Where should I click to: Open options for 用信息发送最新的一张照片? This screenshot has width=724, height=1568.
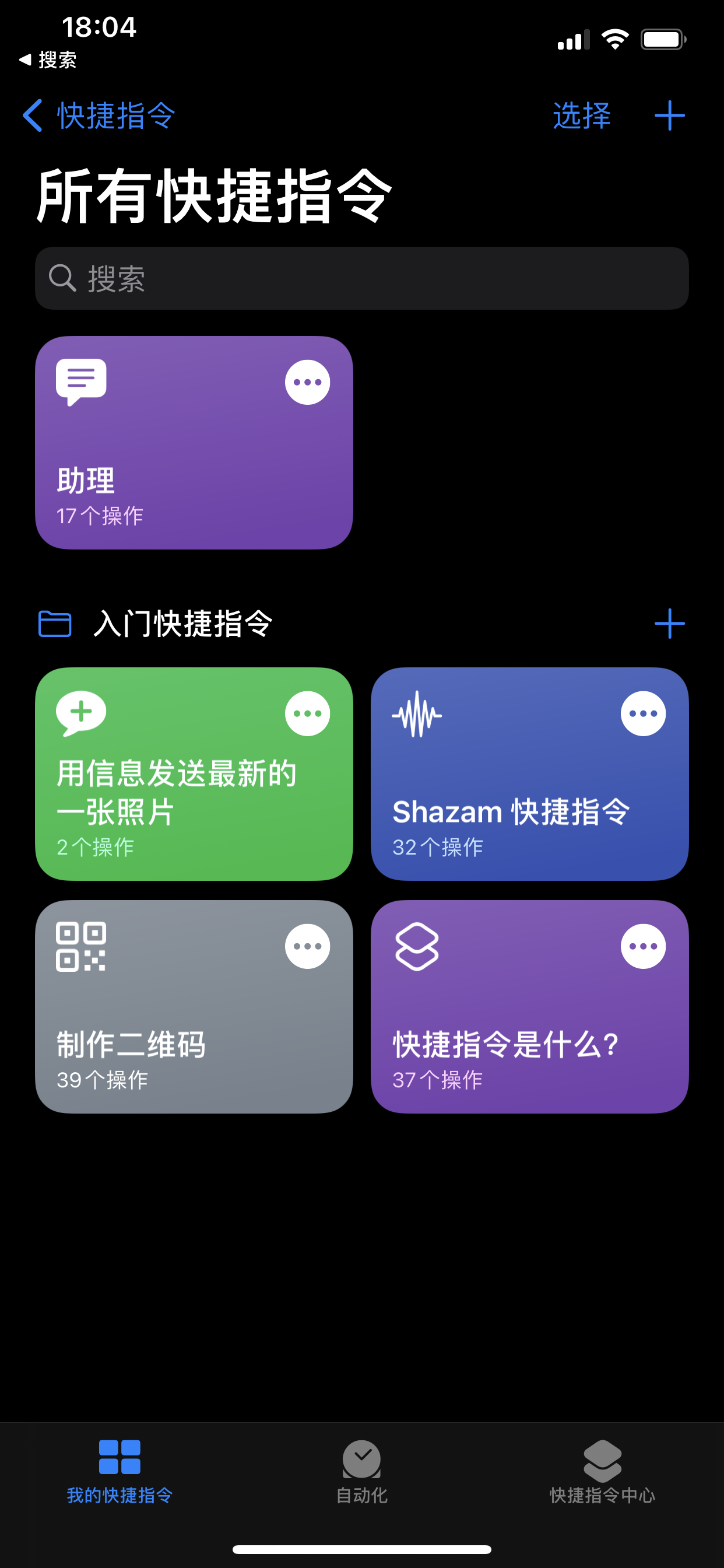pyautogui.click(x=307, y=713)
